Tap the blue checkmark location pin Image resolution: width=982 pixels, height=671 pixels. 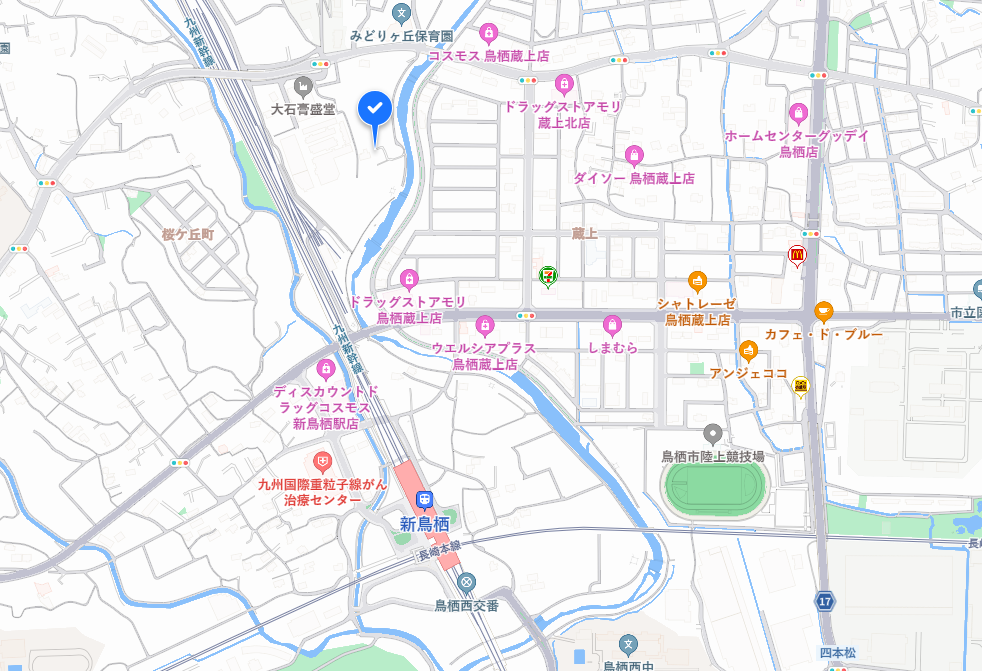point(375,108)
